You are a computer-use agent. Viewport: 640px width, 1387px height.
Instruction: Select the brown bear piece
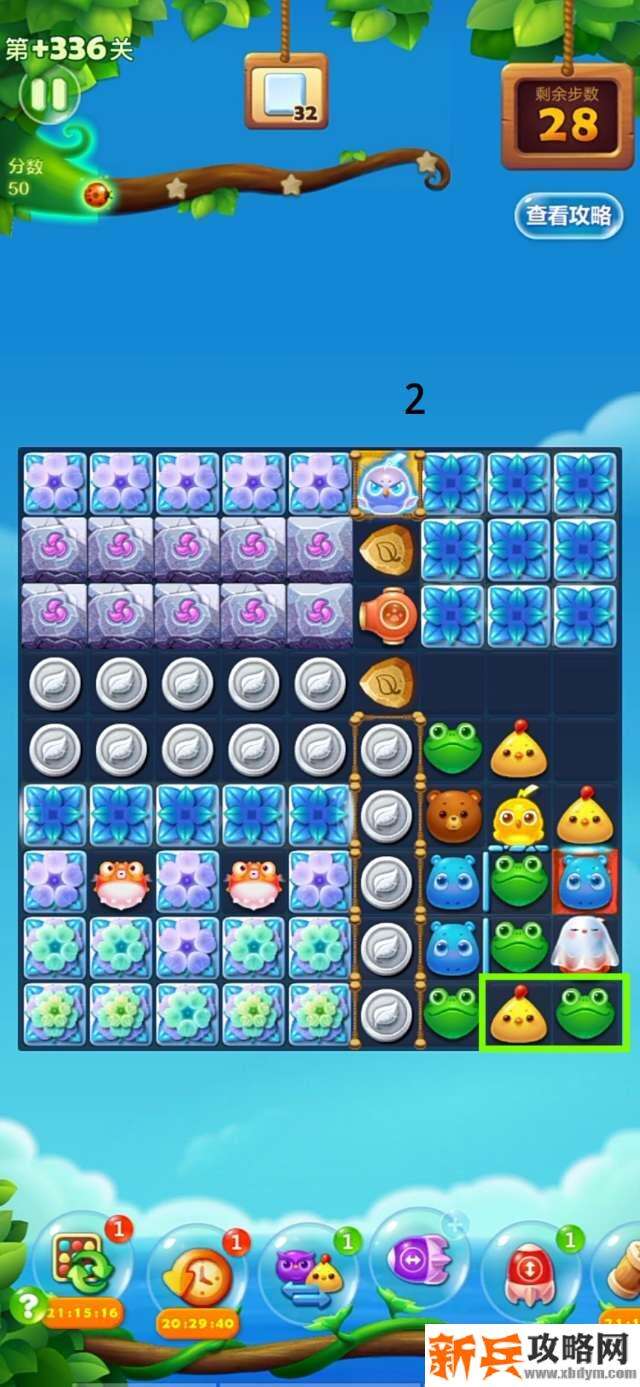tap(452, 816)
